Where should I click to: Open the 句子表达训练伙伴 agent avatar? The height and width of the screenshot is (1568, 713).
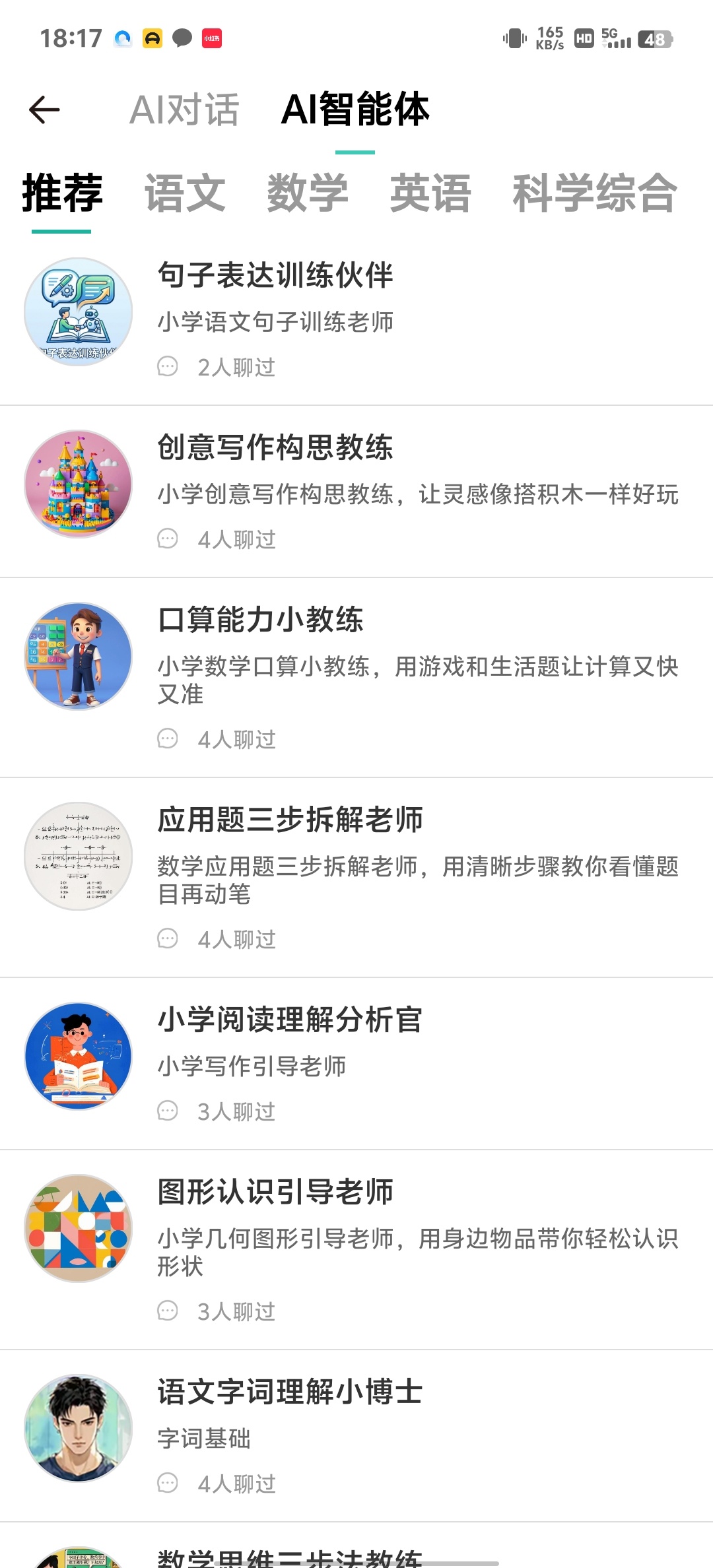coord(78,310)
